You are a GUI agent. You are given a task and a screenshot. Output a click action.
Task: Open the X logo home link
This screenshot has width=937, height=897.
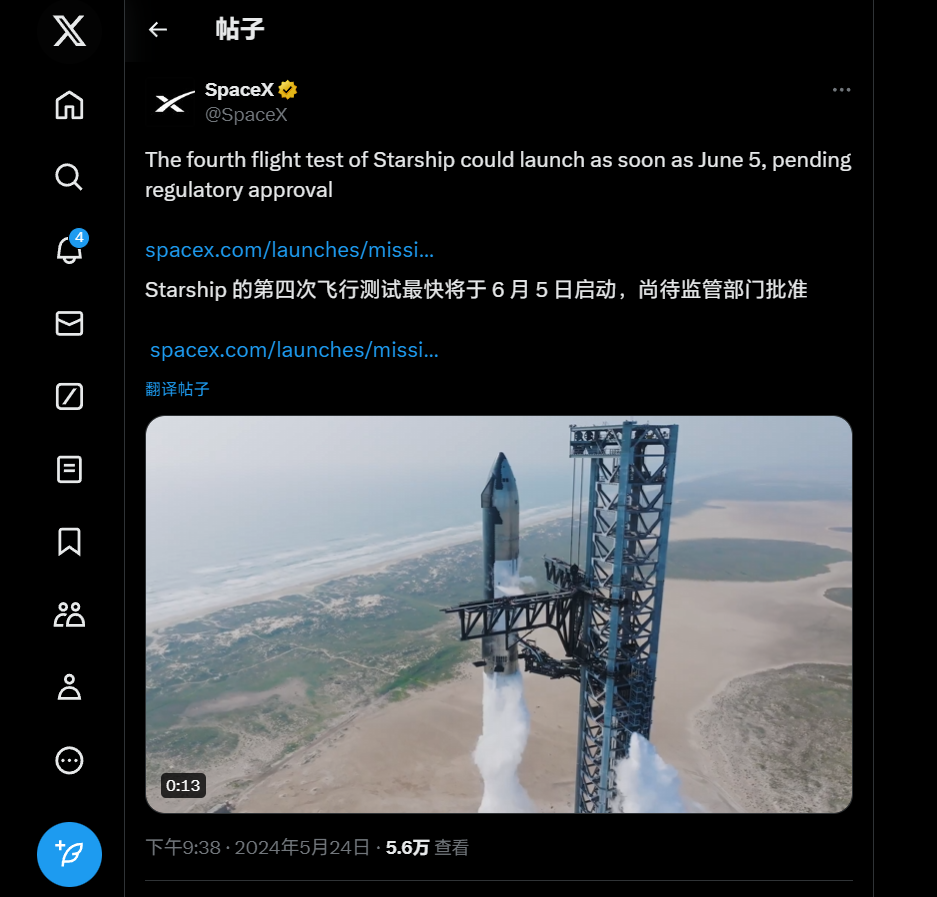[69, 31]
